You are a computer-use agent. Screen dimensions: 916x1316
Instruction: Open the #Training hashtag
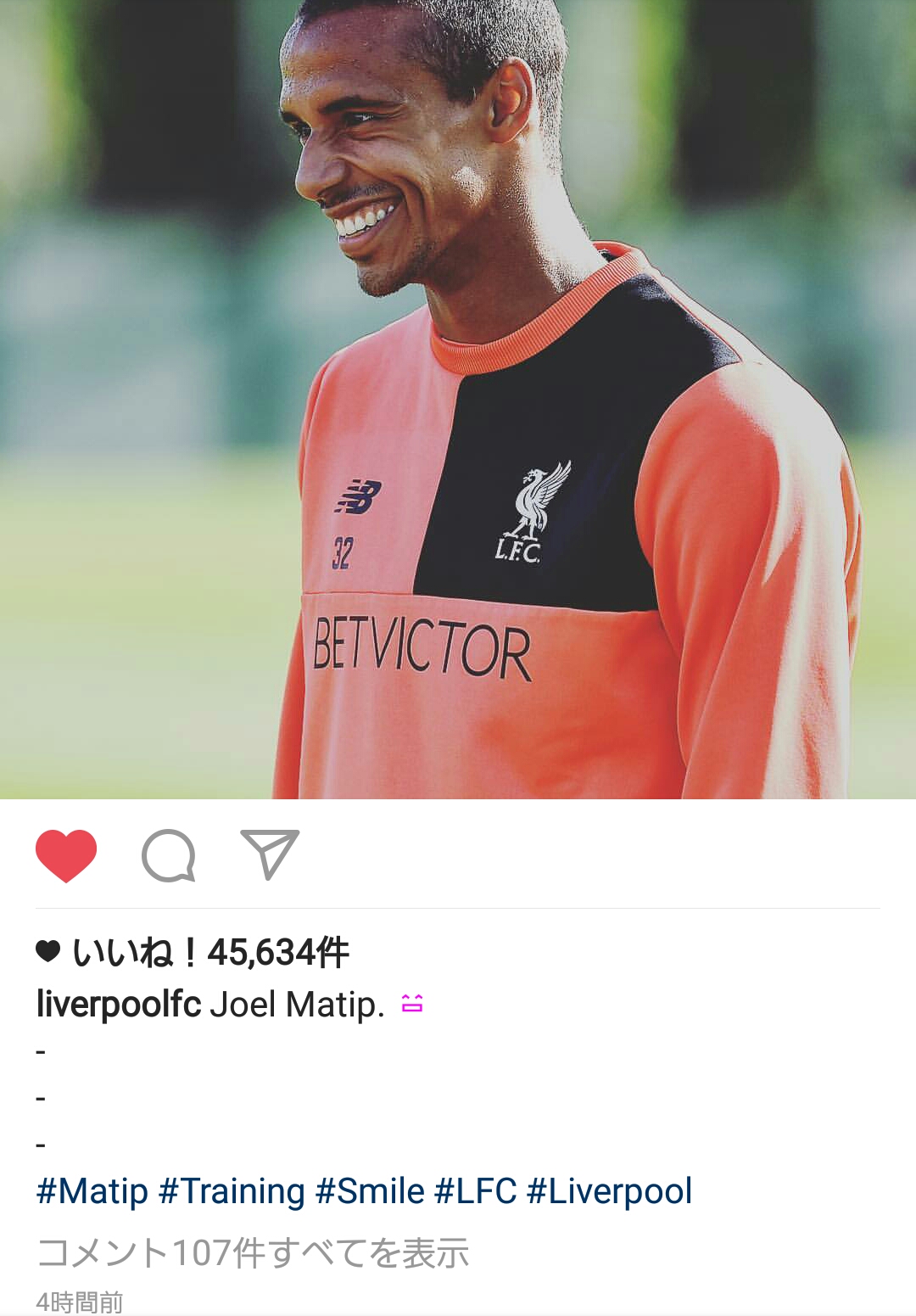(x=232, y=1191)
